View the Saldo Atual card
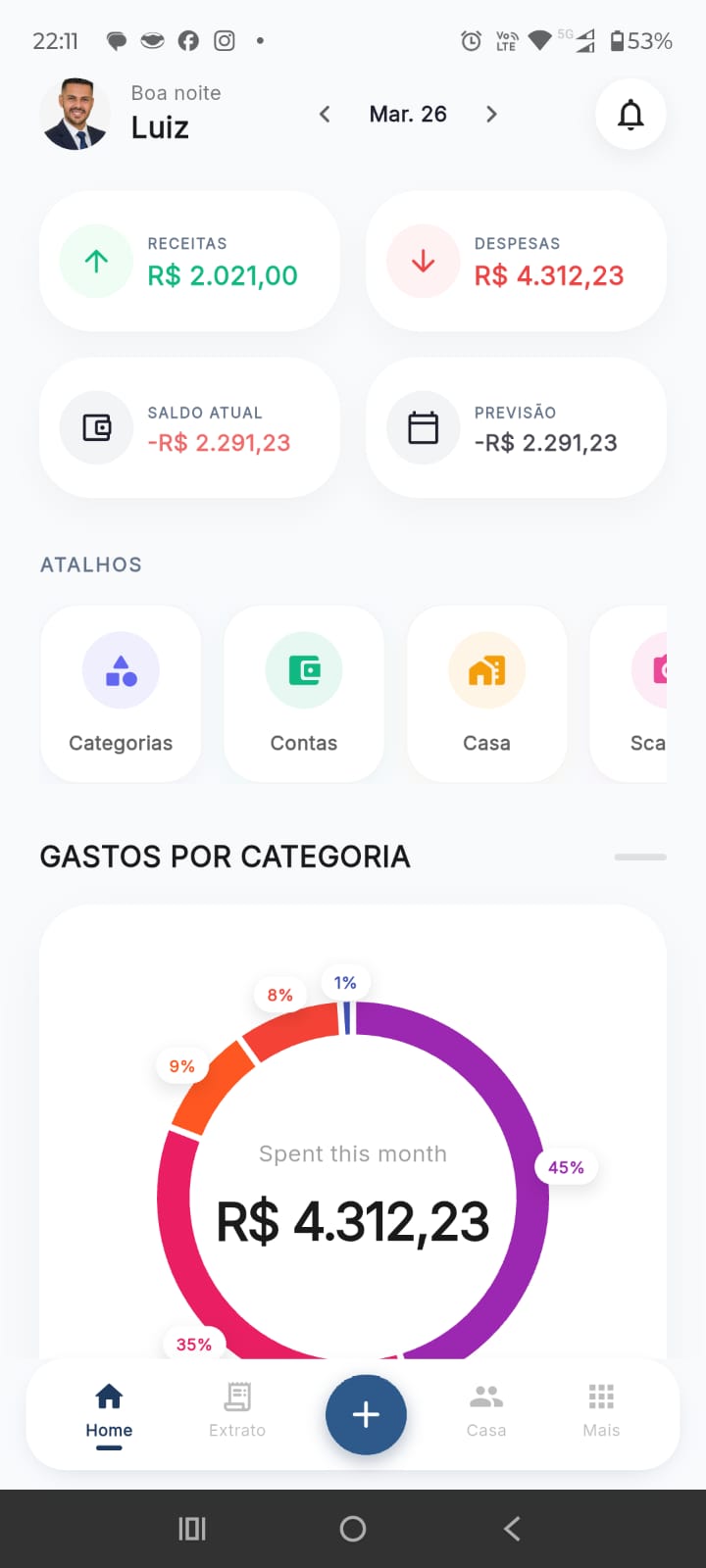 pyautogui.click(x=189, y=428)
